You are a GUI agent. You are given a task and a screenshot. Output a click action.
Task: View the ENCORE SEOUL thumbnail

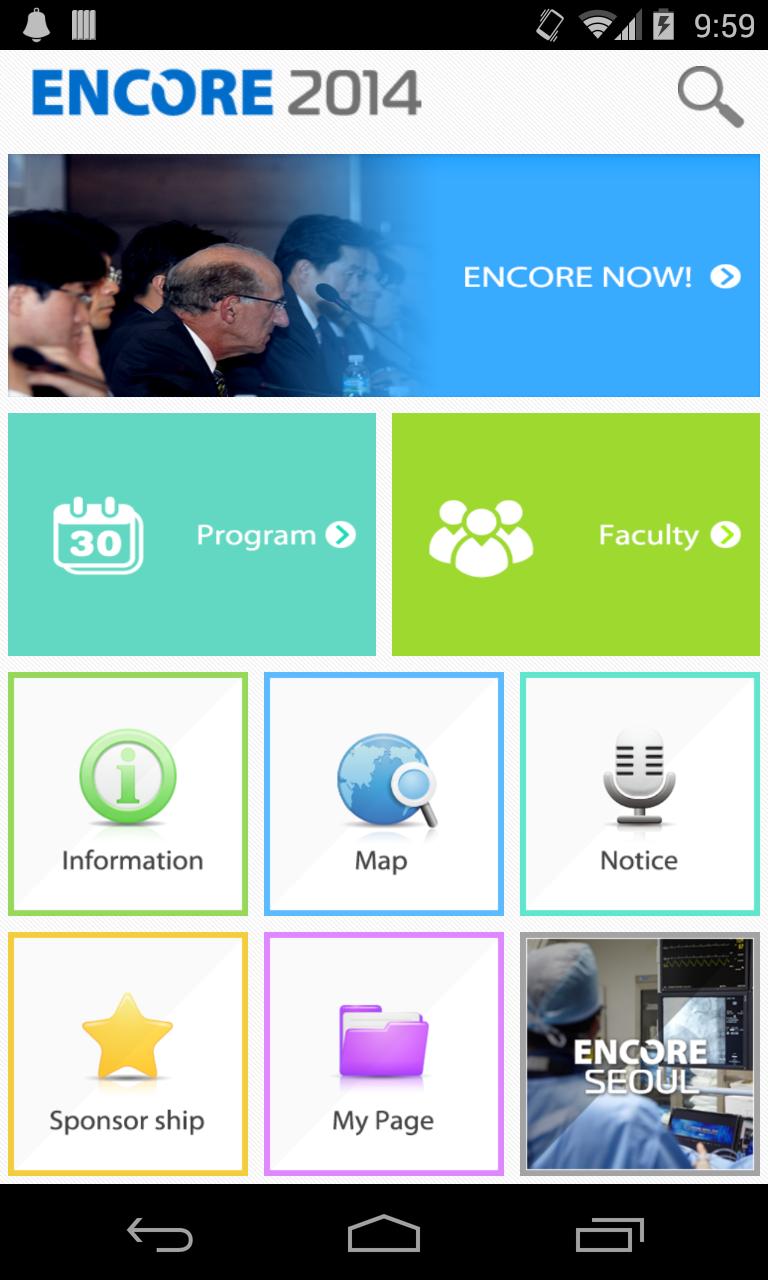click(639, 1052)
